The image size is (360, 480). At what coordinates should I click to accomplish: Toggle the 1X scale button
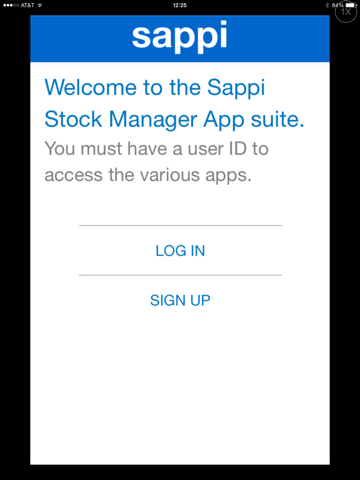[346, 12]
